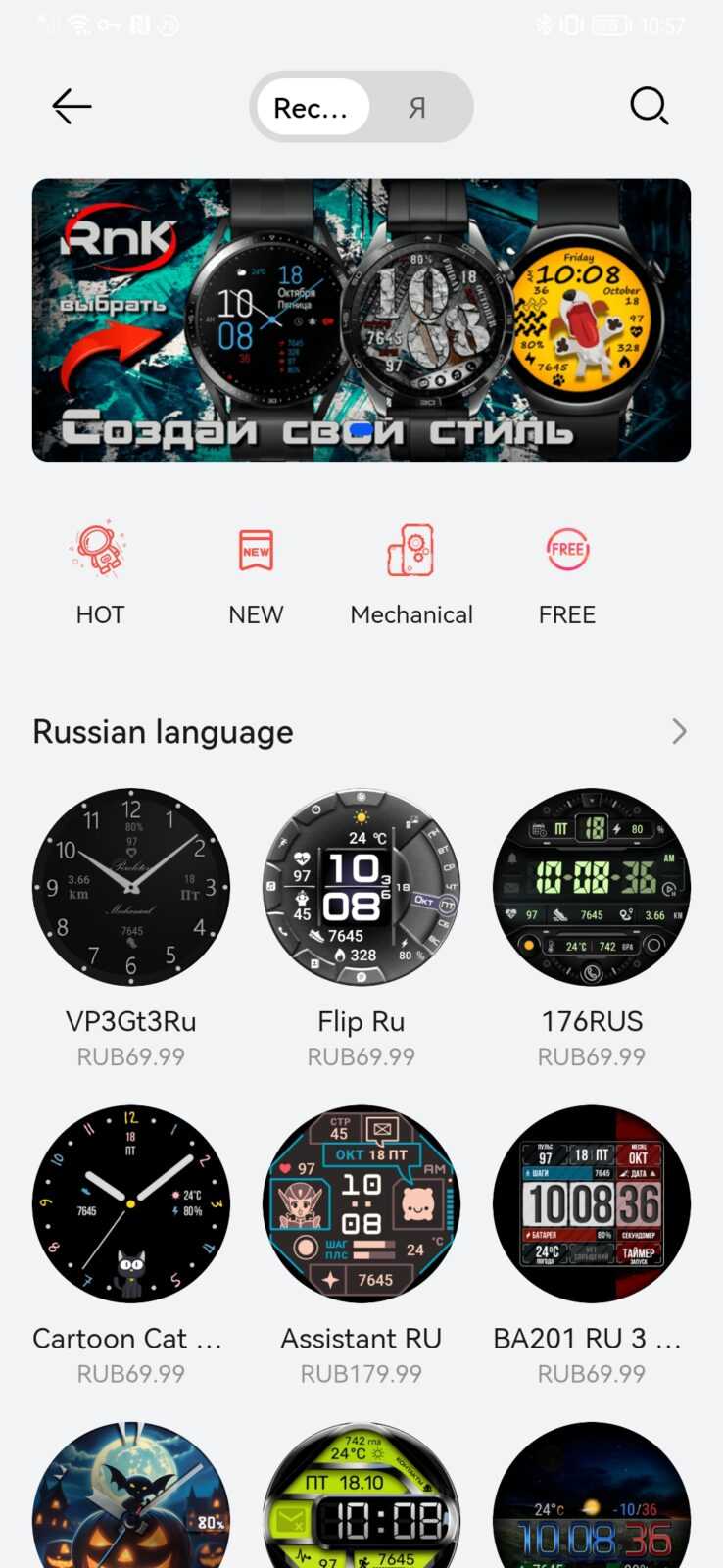Open the VP3Gt3Ru watch face
Image resolution: width=723 pixels, height=1568 pixels.
(x=131, y=887)
